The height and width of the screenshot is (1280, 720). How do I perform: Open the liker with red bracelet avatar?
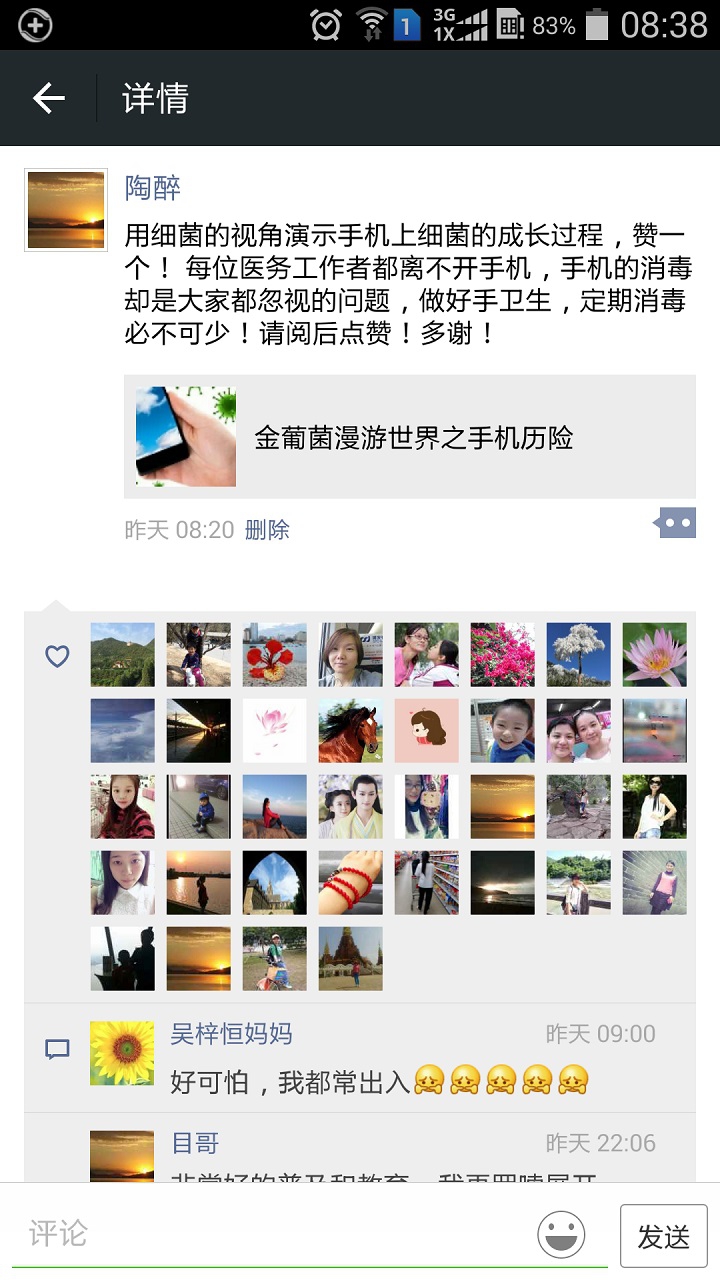point(350,882)
